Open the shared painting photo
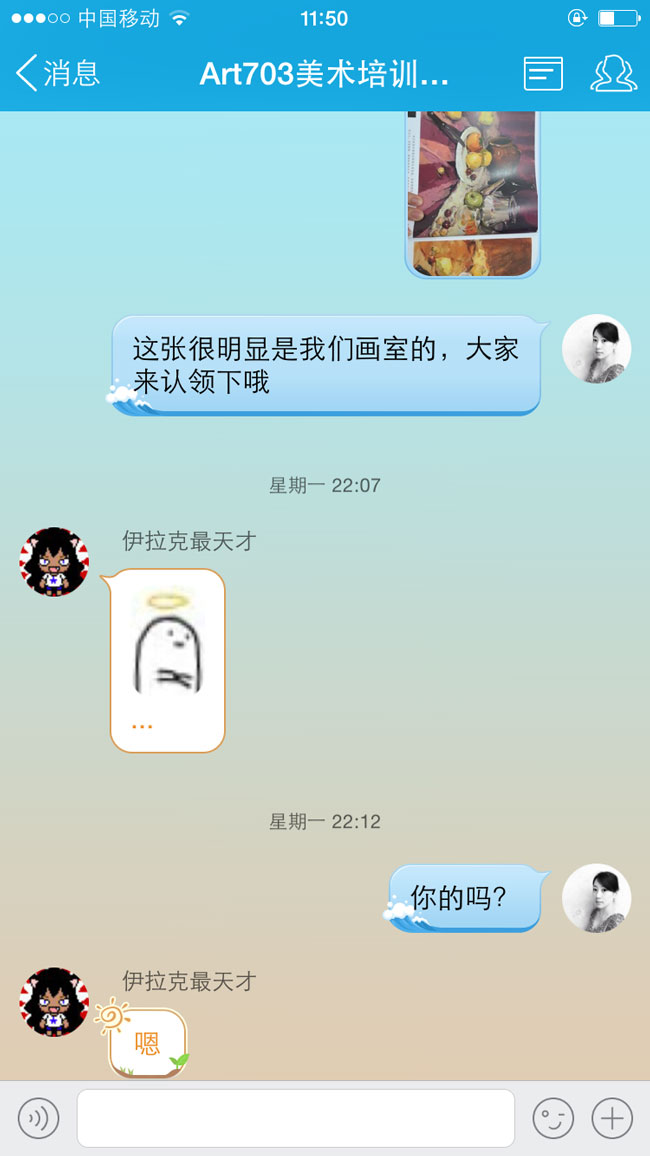This screenshot has height=1156, width=650. pyautogui.click(x=472, y=192)
